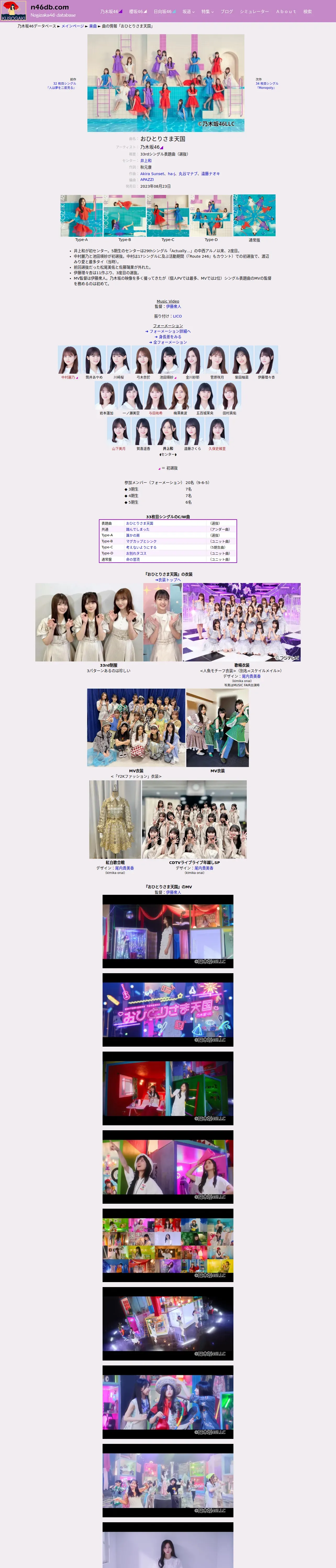
Task: Open the 櫻坂46 section in the header
Action: coord(138,11)
